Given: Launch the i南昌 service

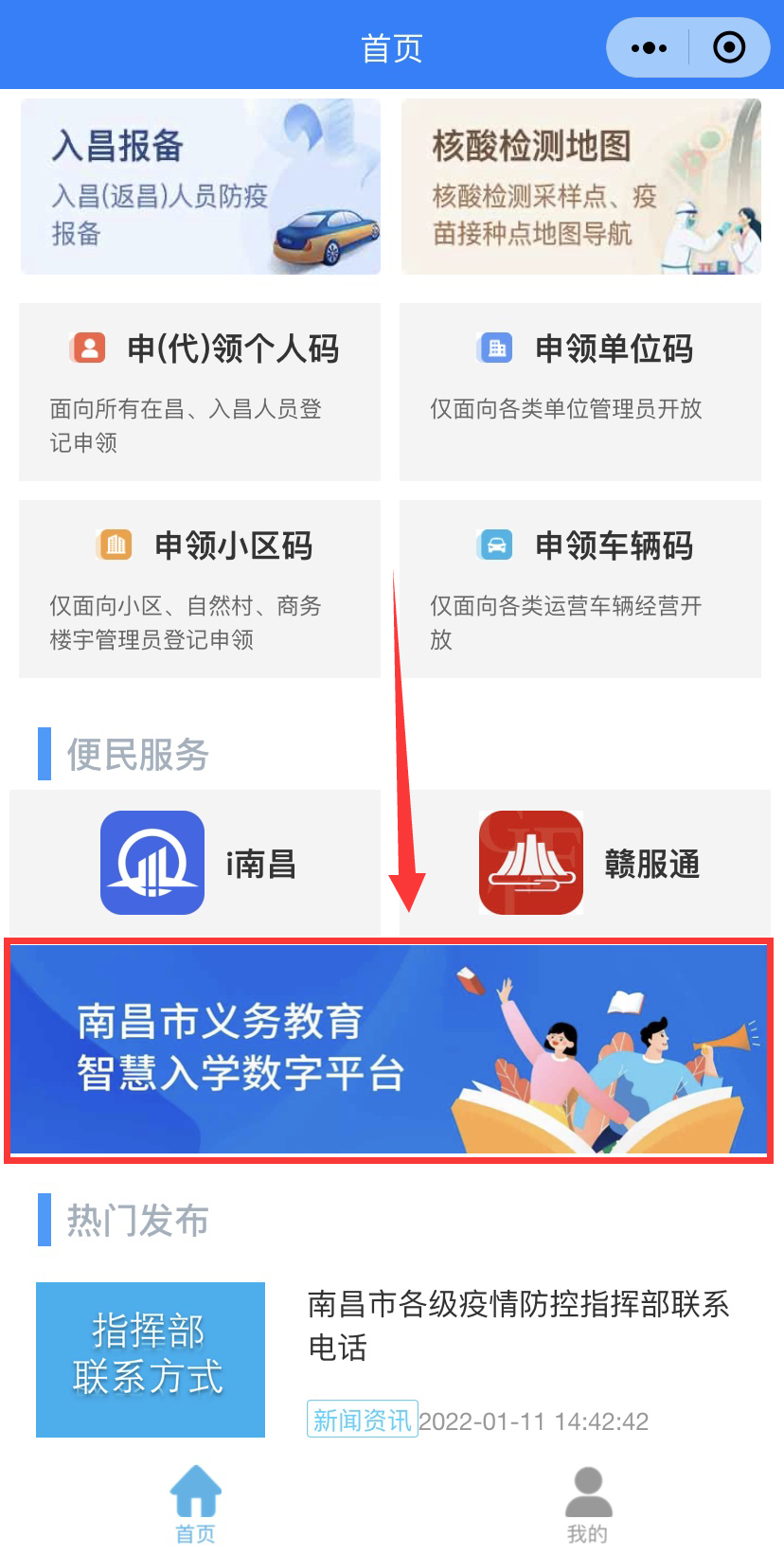Looking at the screenshot, I should point(195,863).
